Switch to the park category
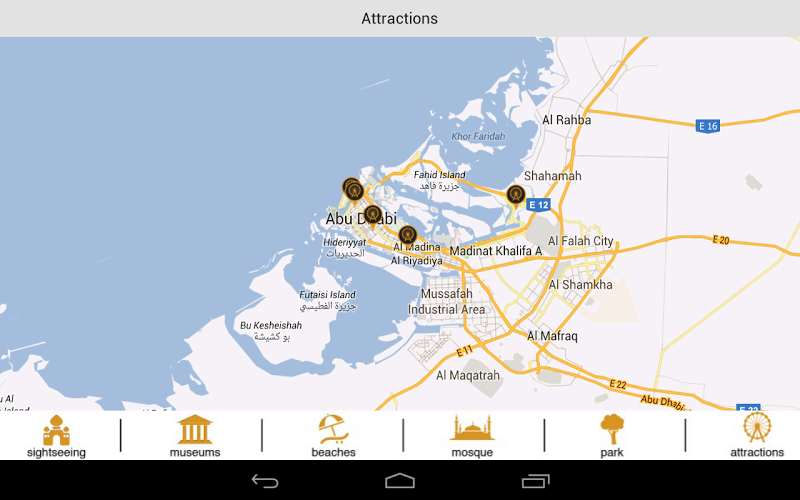This screenshot has height=500, width=800. pyautogui.click(x=612, y=435)
